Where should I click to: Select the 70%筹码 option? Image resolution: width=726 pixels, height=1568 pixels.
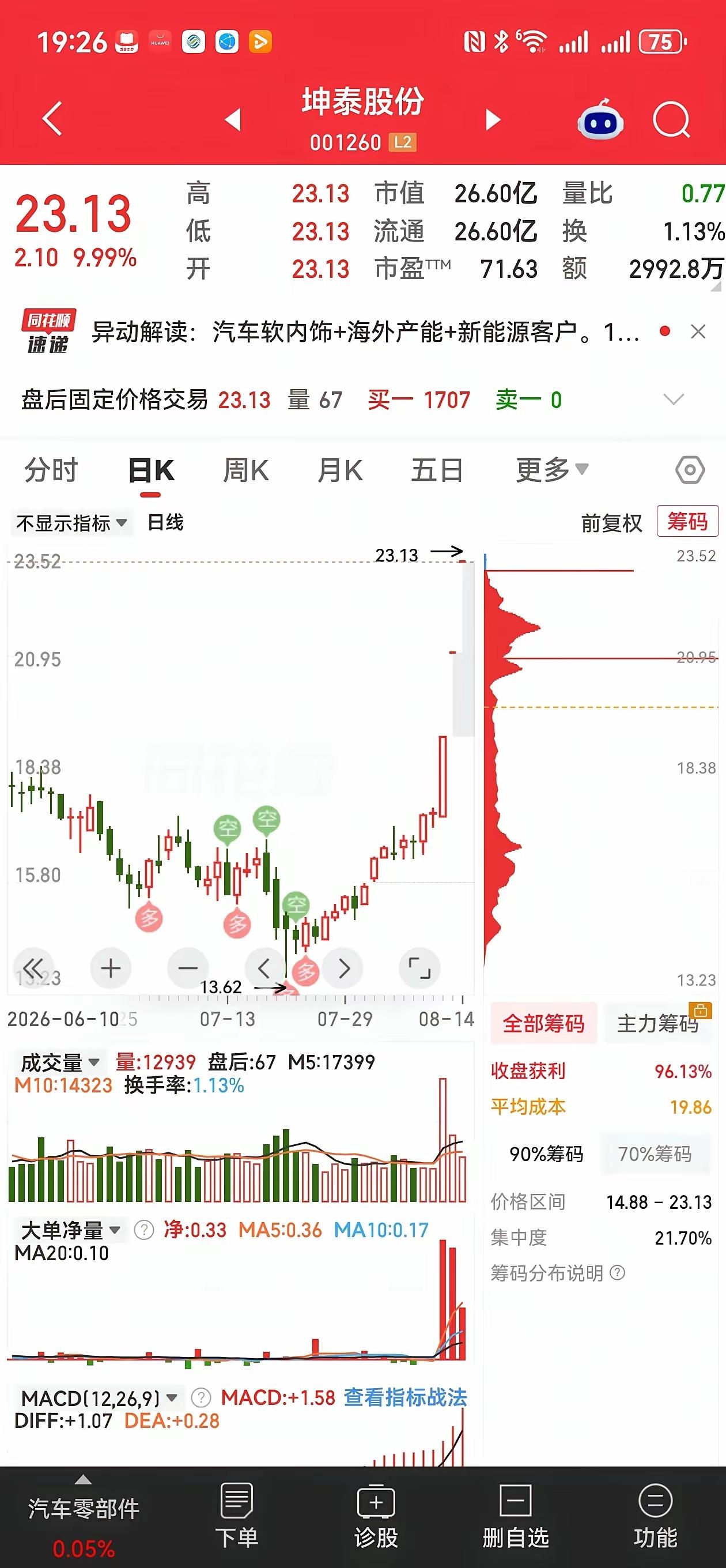[x=655, y=1154]
